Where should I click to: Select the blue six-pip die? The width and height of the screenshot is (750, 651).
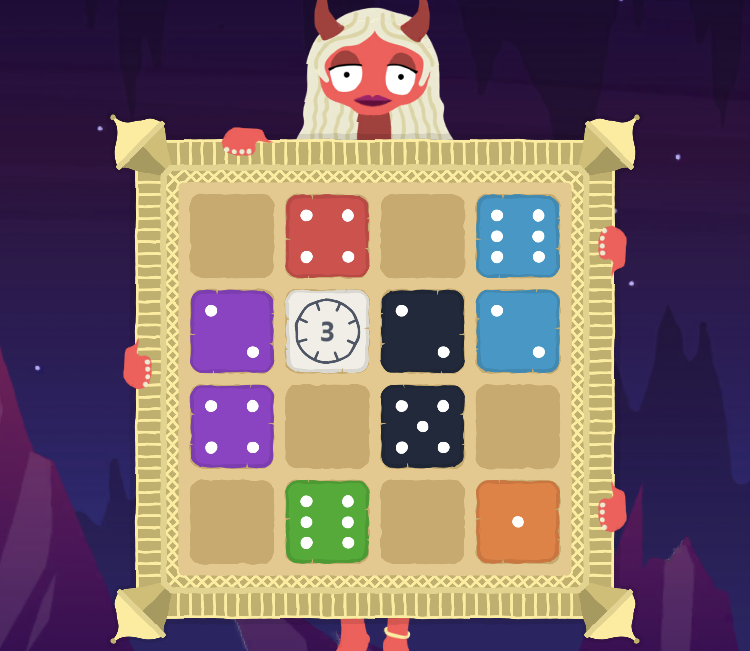[x=517, y=236]
